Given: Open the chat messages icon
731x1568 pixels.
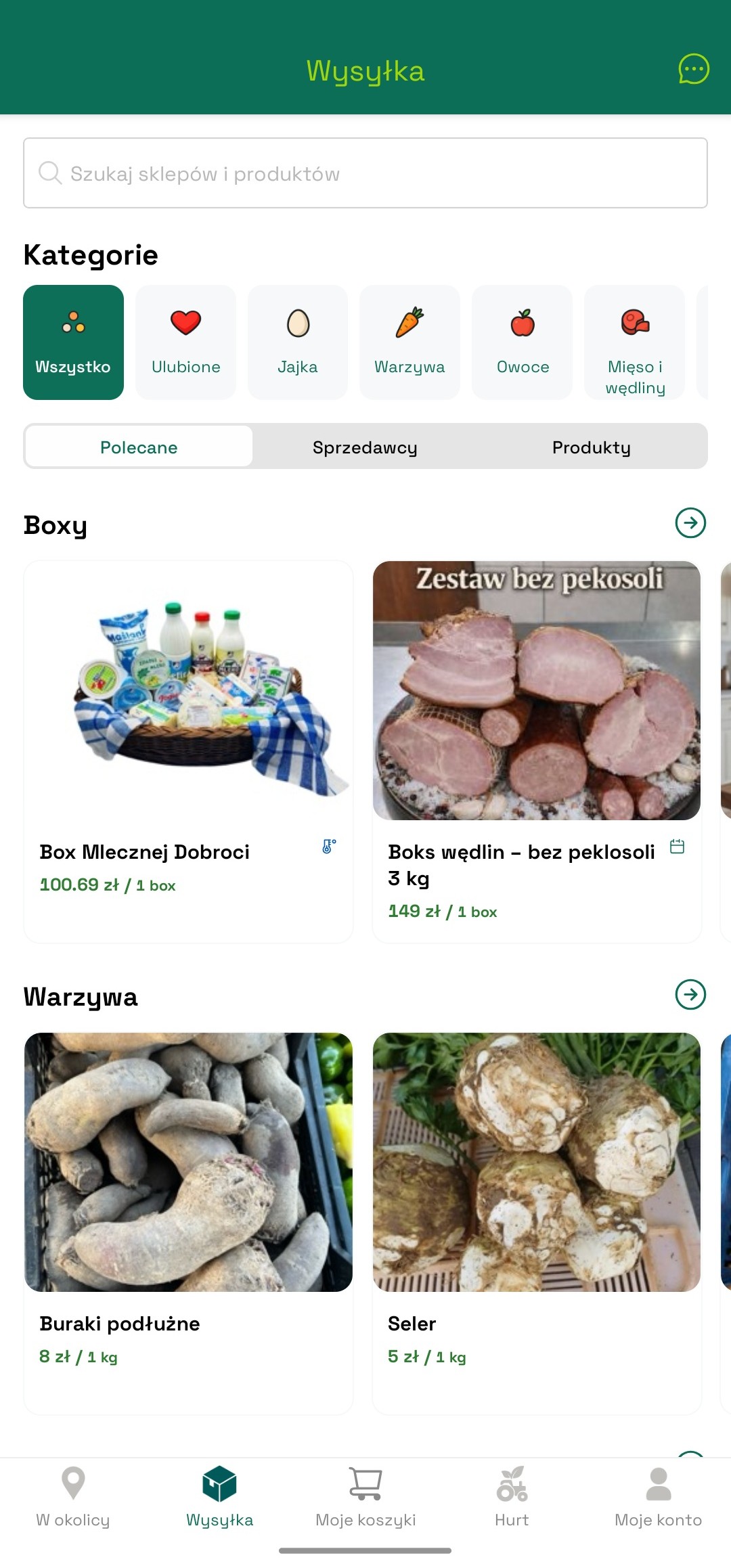Looking at the screenshot, I should 693,69.
